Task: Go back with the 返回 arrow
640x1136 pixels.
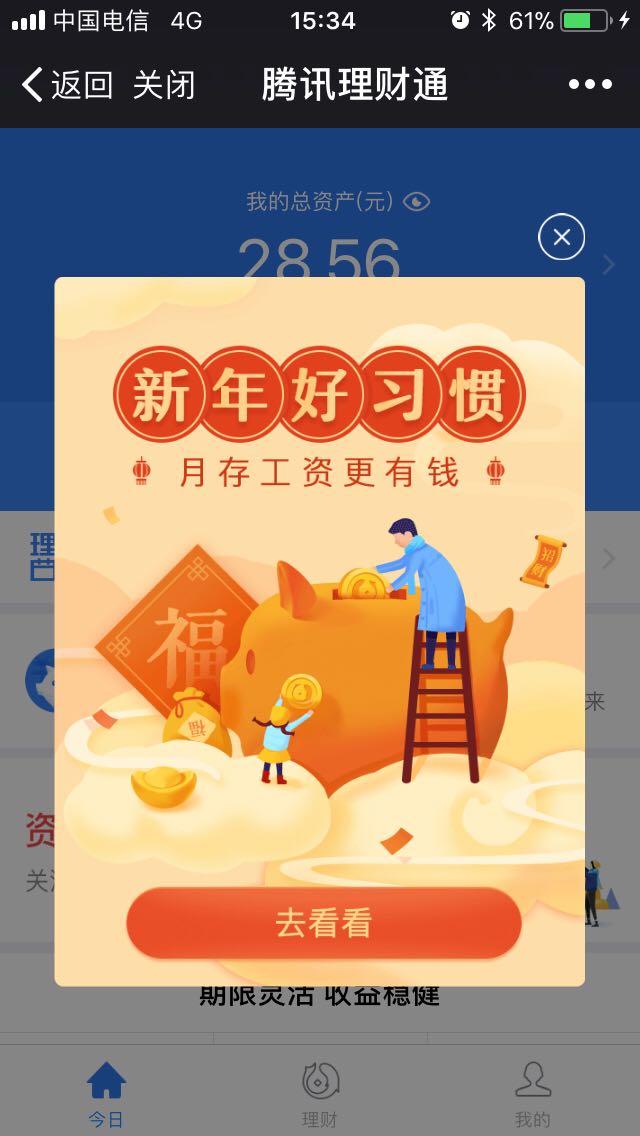Action: pyautogui.click(x=67, y=85)
